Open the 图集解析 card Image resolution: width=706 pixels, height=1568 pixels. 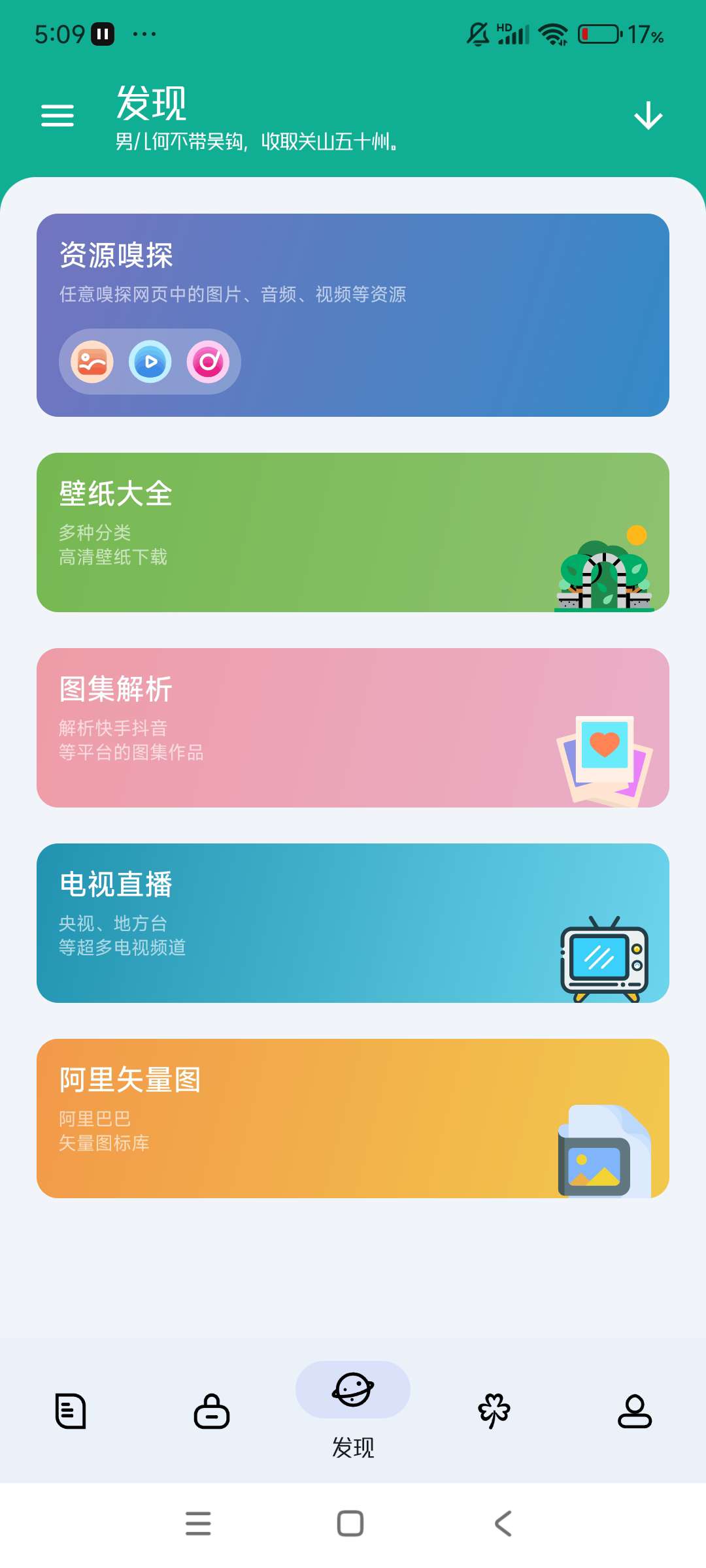353,727
